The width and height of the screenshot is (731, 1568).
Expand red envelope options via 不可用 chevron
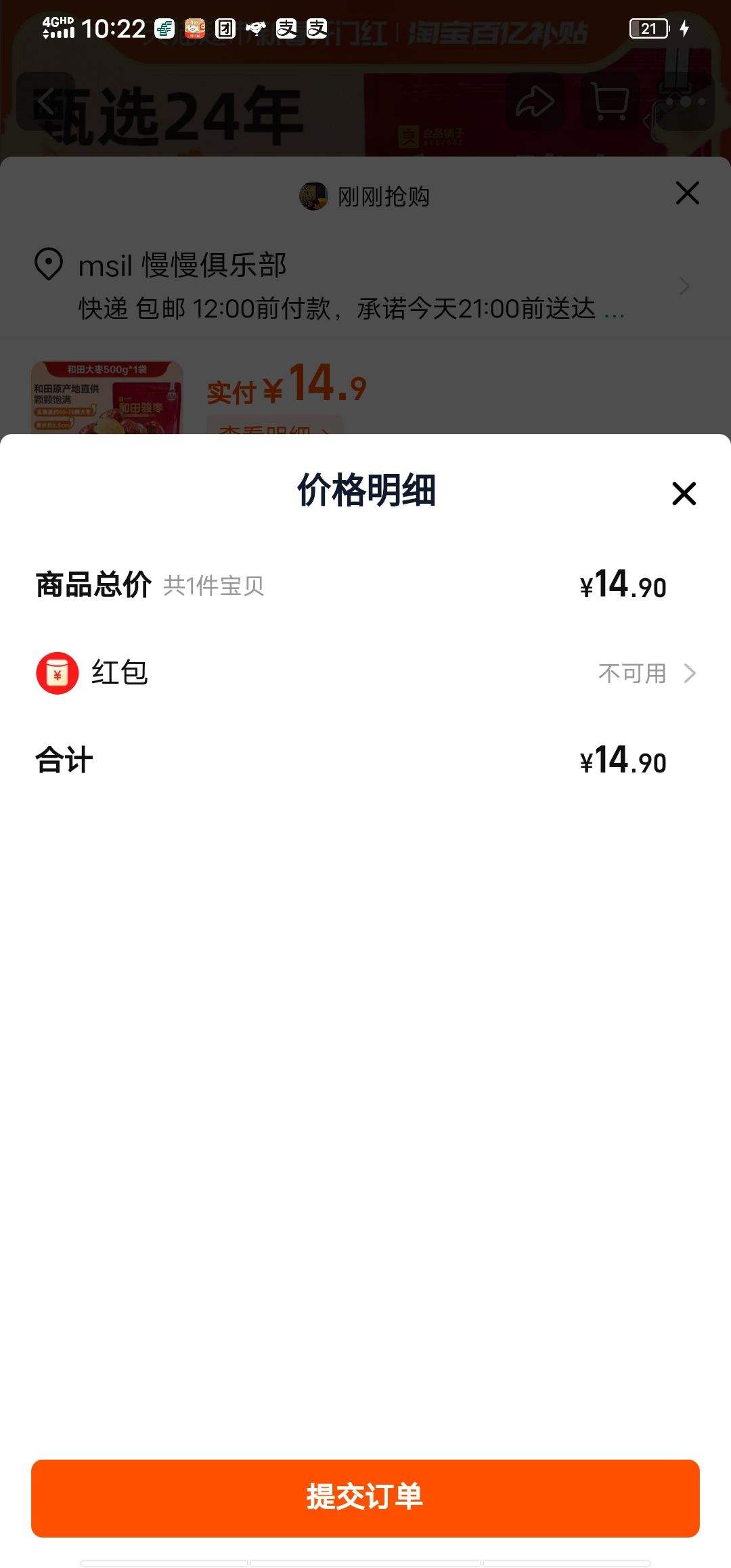pos(692,673)
